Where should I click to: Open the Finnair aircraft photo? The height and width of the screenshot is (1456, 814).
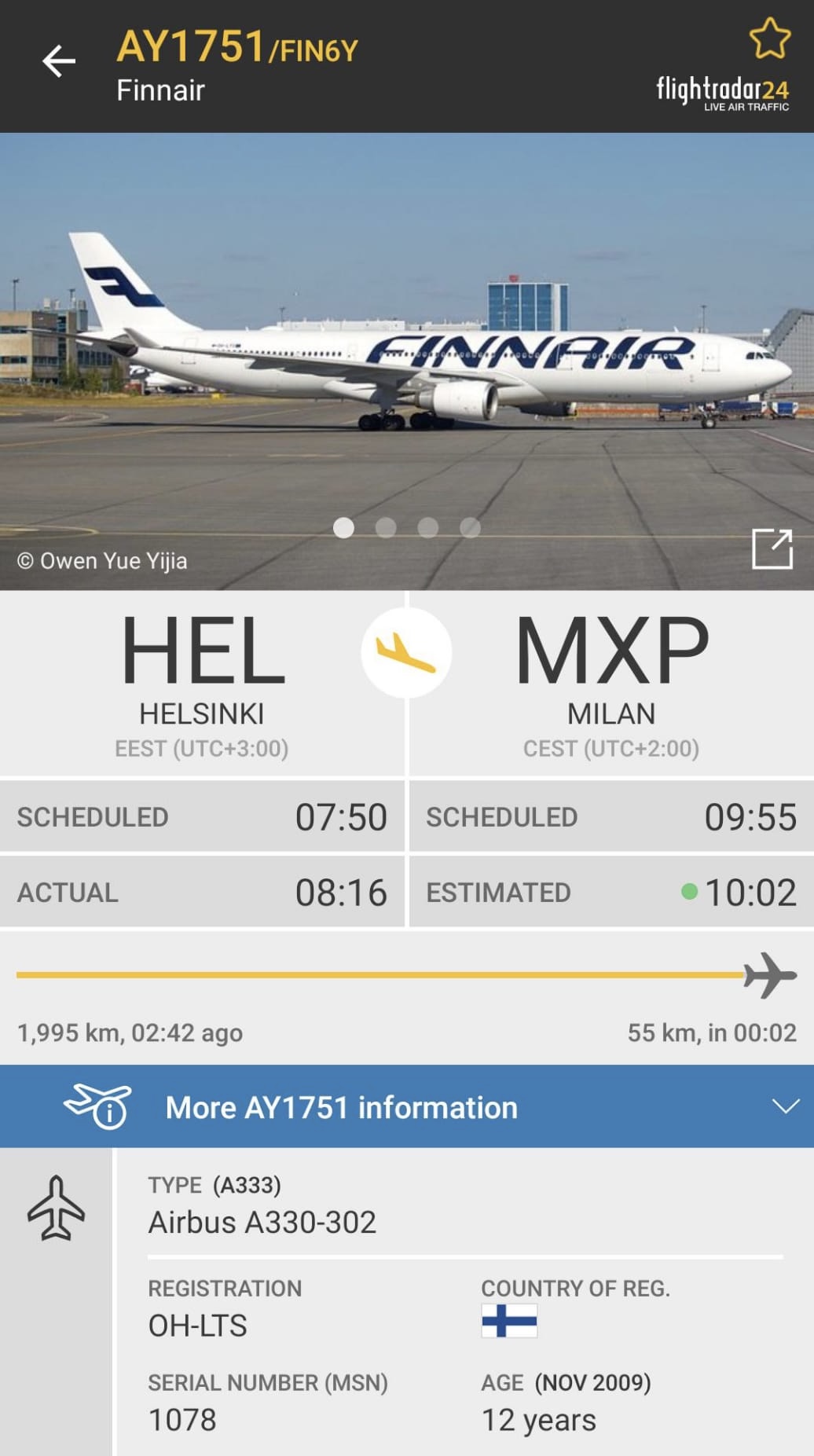407,346
